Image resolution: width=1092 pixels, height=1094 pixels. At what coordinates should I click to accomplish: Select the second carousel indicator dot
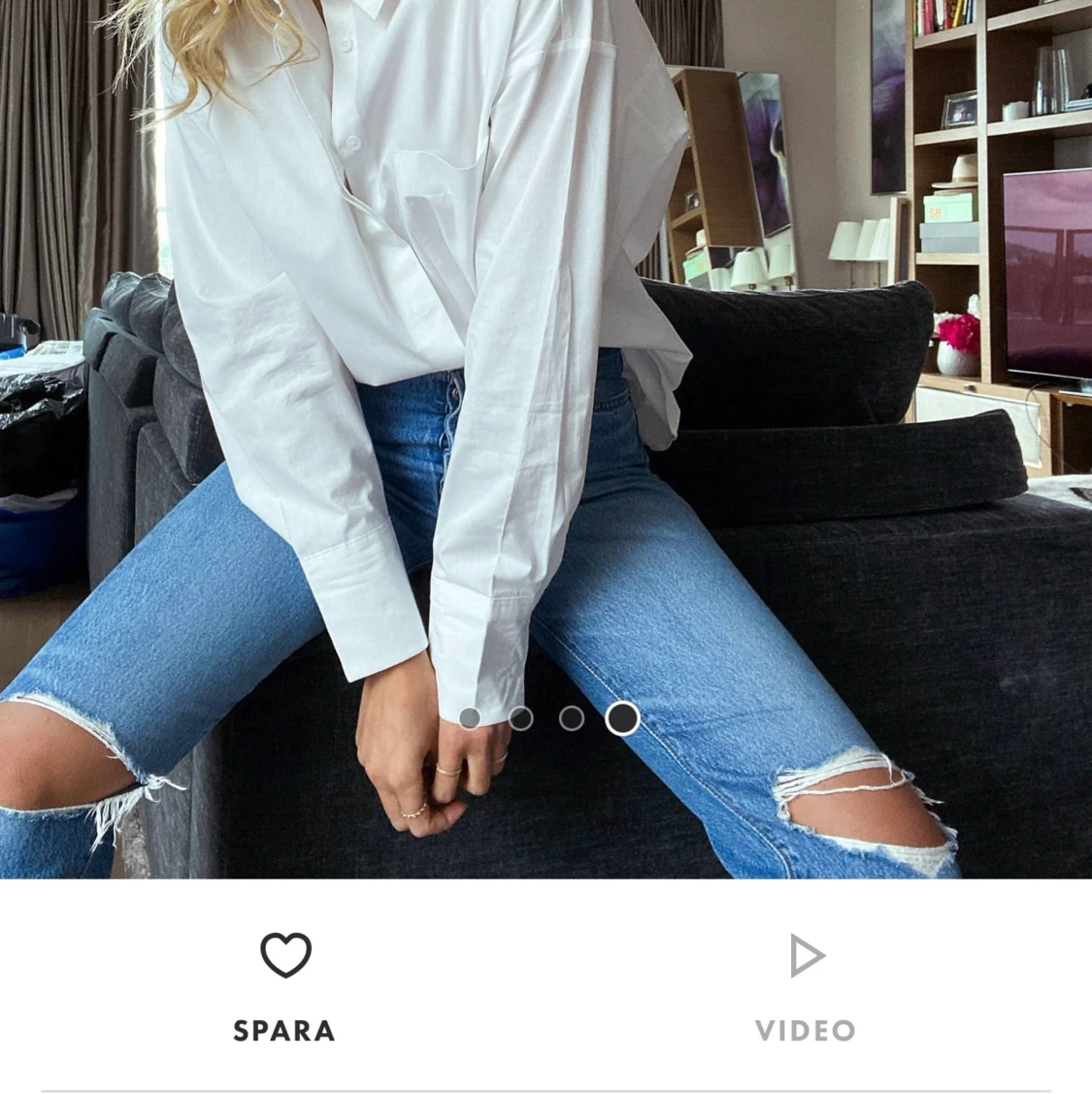coord(521,718)
